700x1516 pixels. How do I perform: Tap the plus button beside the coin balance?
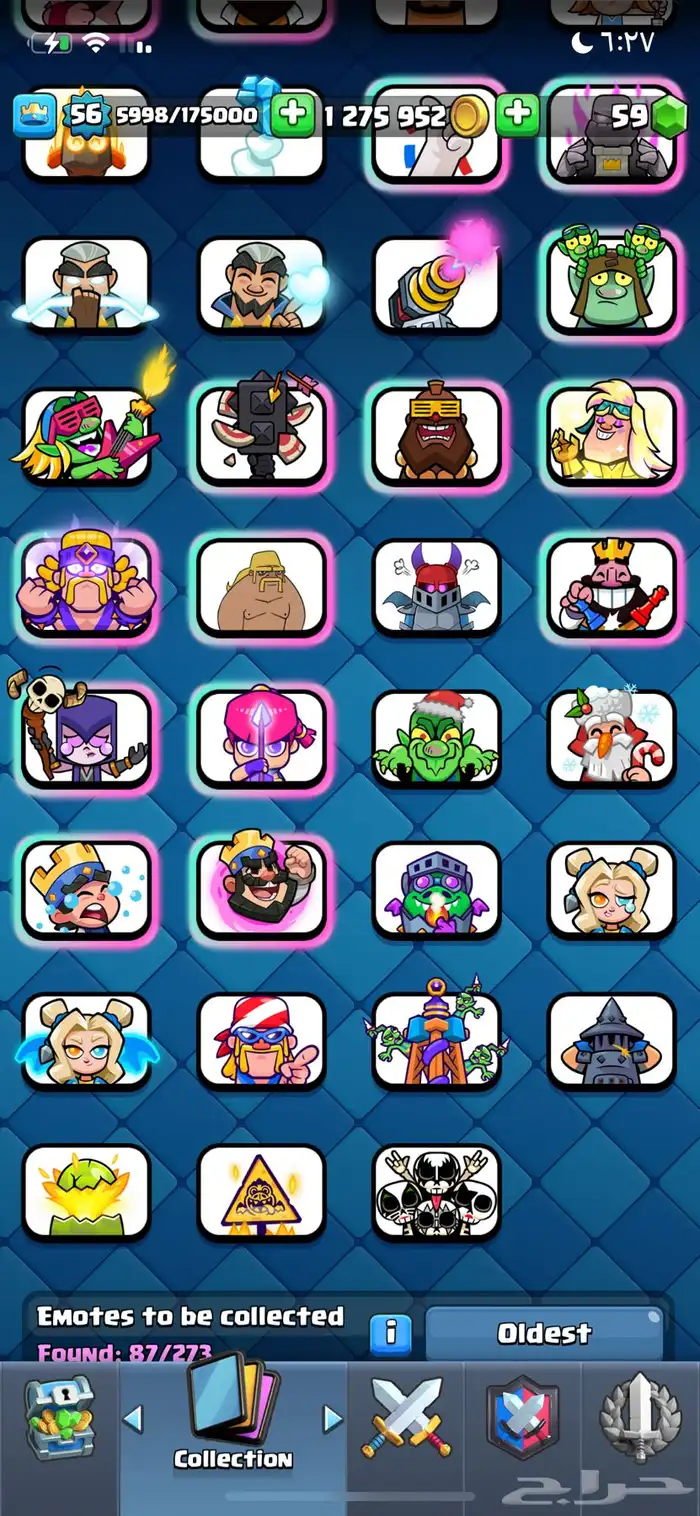pyautogui.click(x=518, y=115)
